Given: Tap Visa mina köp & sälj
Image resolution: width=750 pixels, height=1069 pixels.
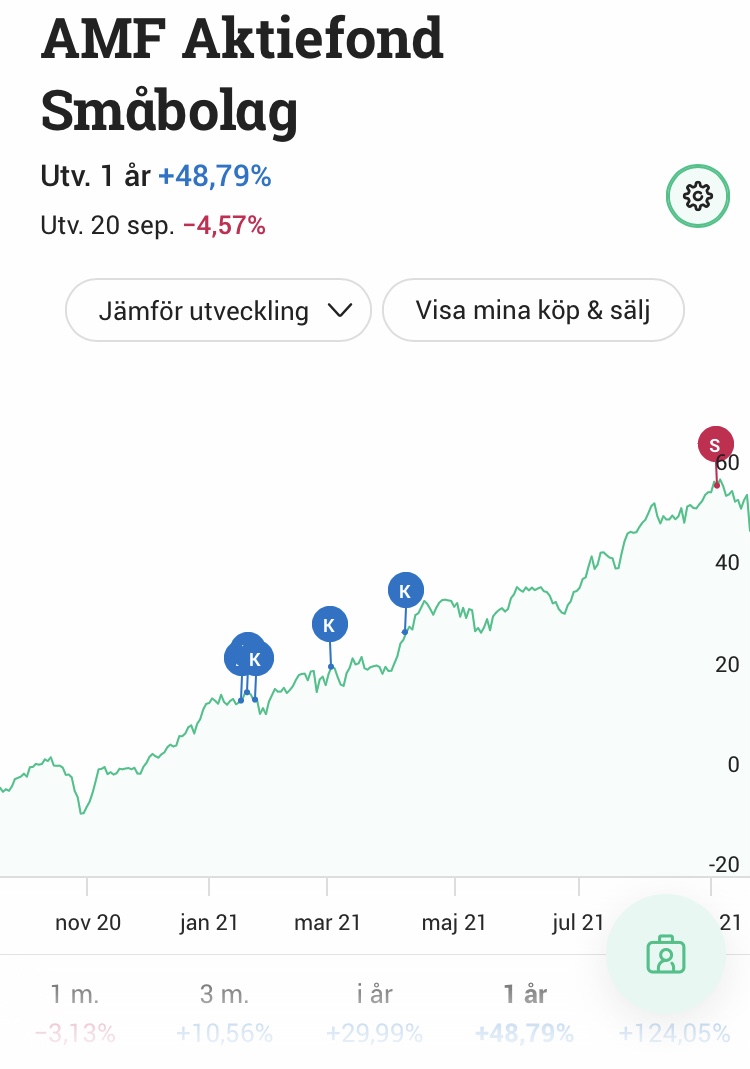Looking at the screenshot, I should tap(533, 310).
